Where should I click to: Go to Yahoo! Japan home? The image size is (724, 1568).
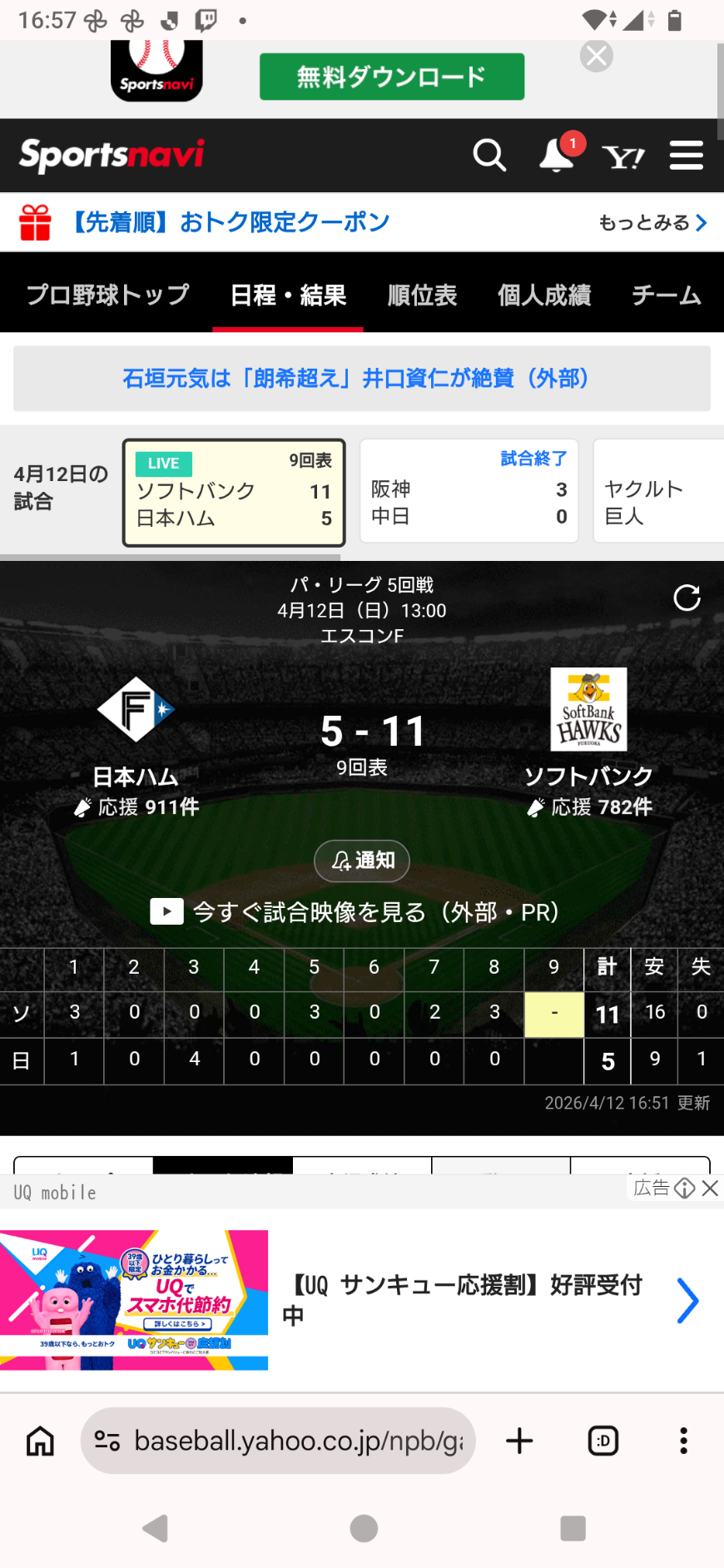[623, 156]
